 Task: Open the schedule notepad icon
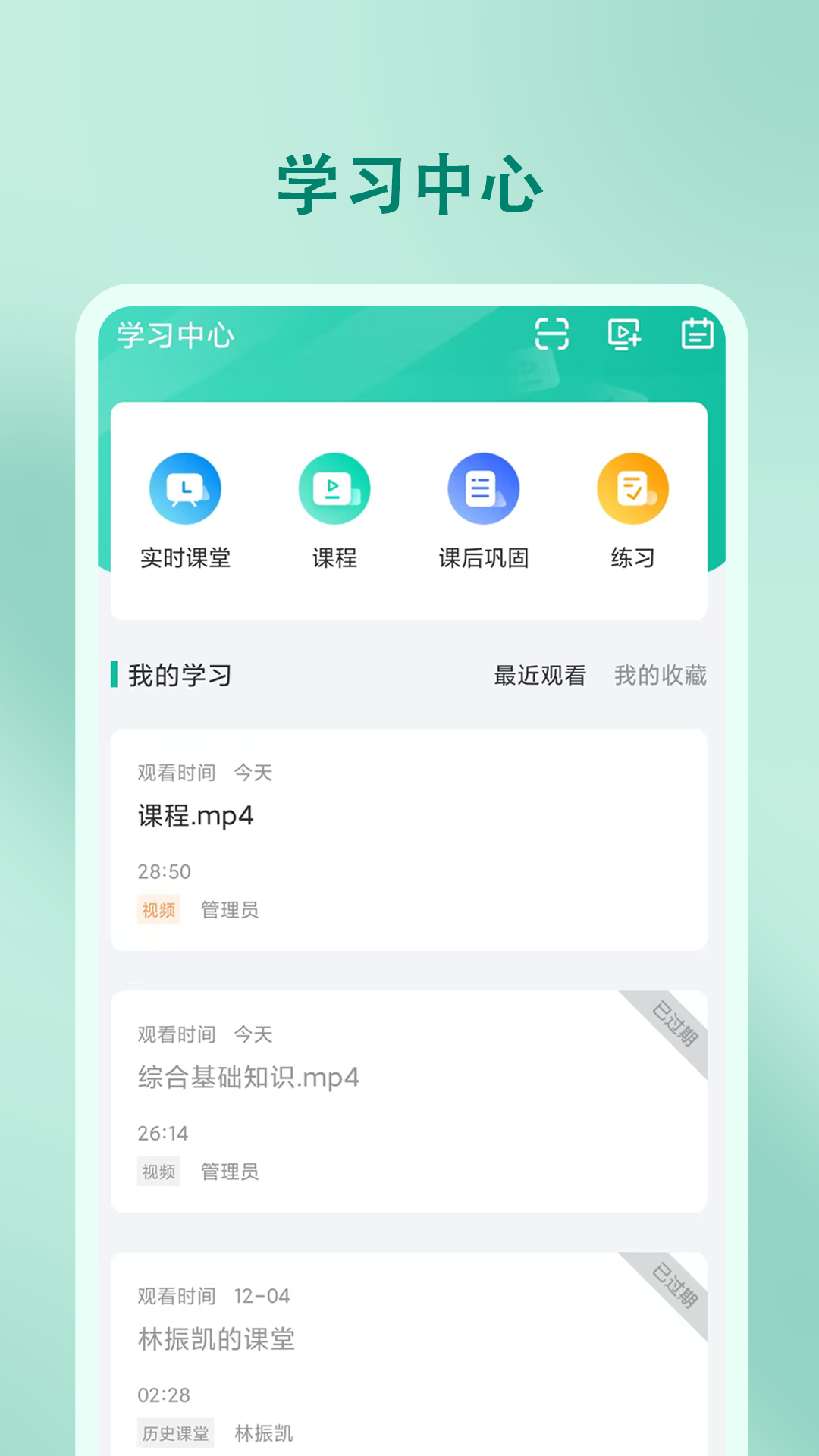pos(695,334)
